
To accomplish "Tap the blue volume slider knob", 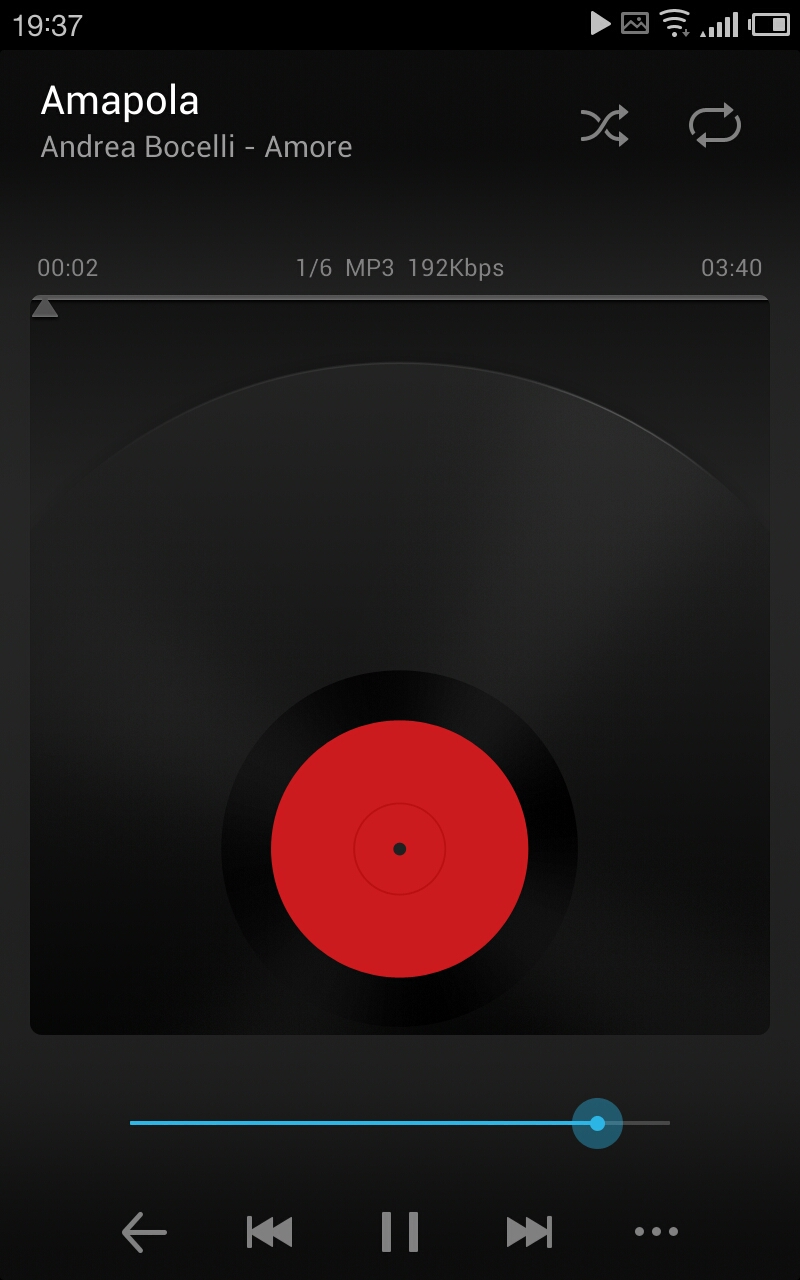I will pyautogui.click(x=597, y=1123).
